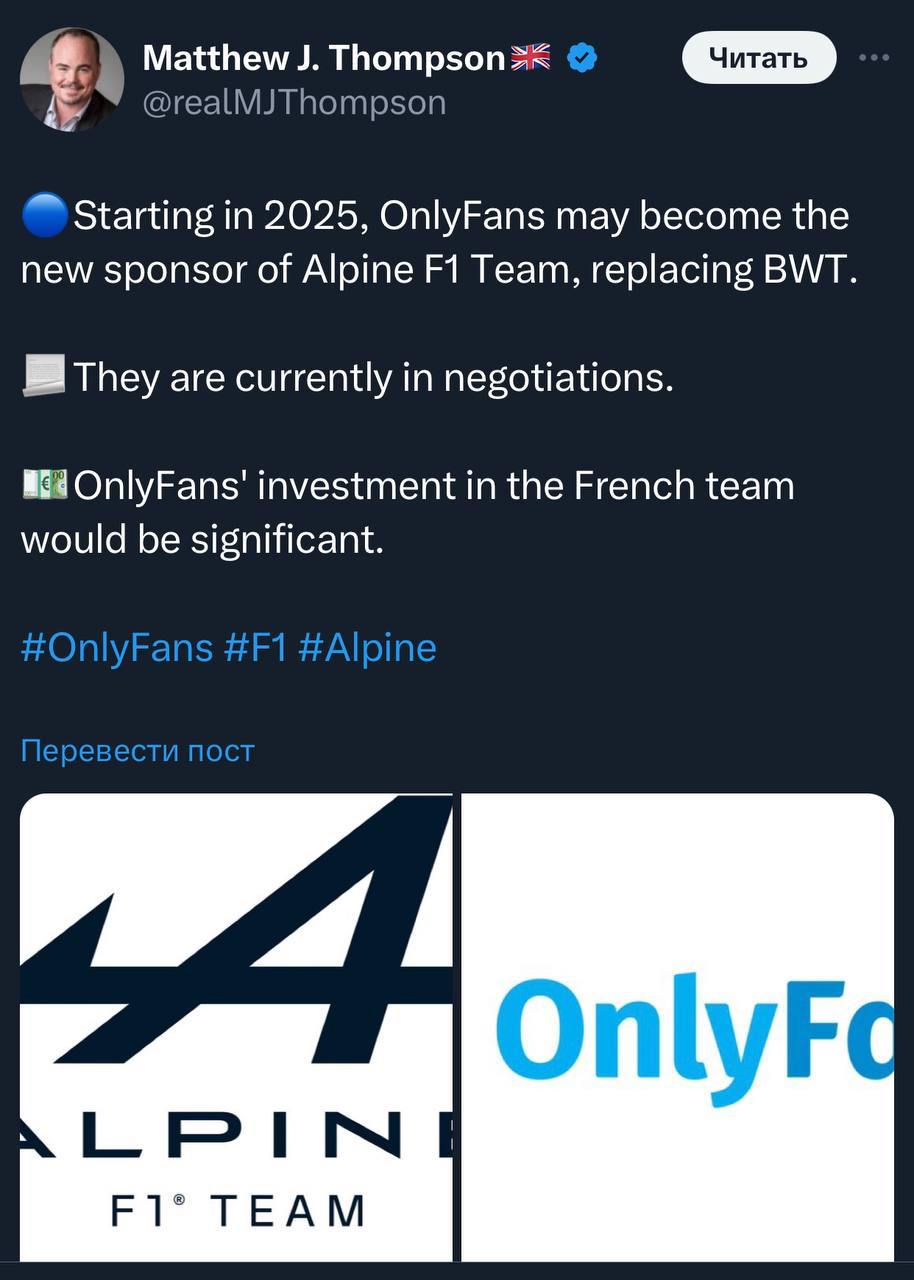The height and width of the screenshot is (1280, 914).
Task: Open the #Alpine hashtag
Action: [367, 647]
